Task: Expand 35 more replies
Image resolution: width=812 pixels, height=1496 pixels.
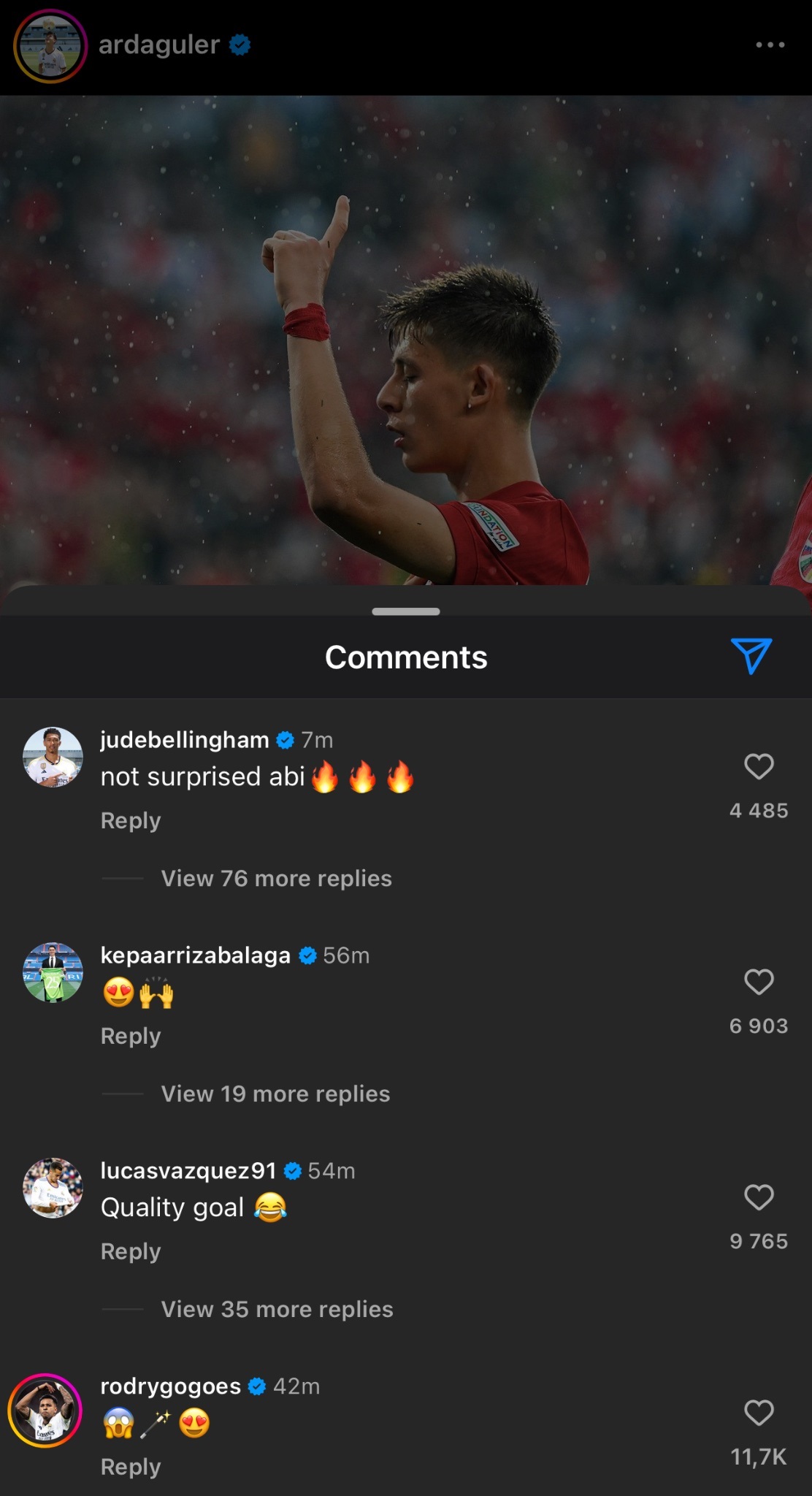Action: coord(277,1309)
